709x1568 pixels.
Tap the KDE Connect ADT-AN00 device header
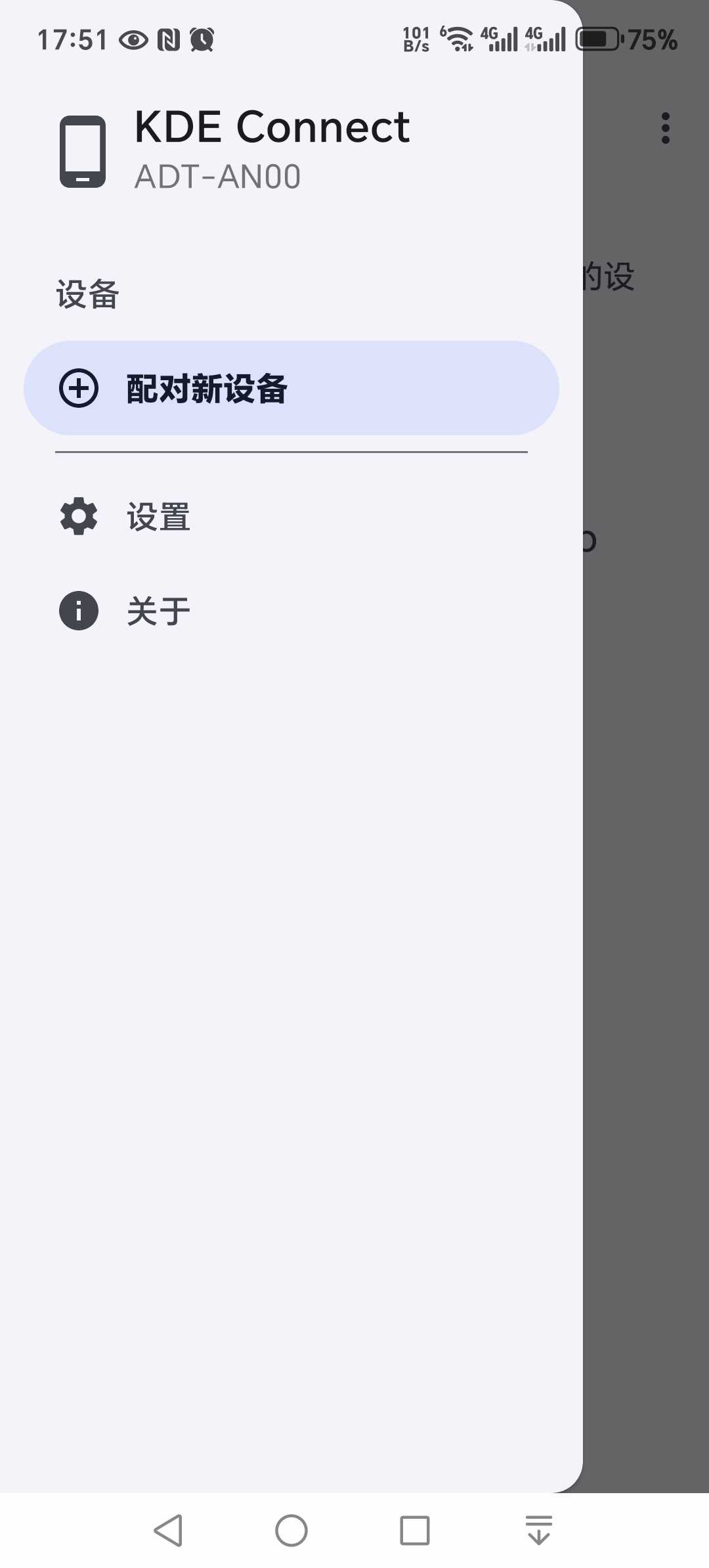pyautogui.click(x=235, y=151)
